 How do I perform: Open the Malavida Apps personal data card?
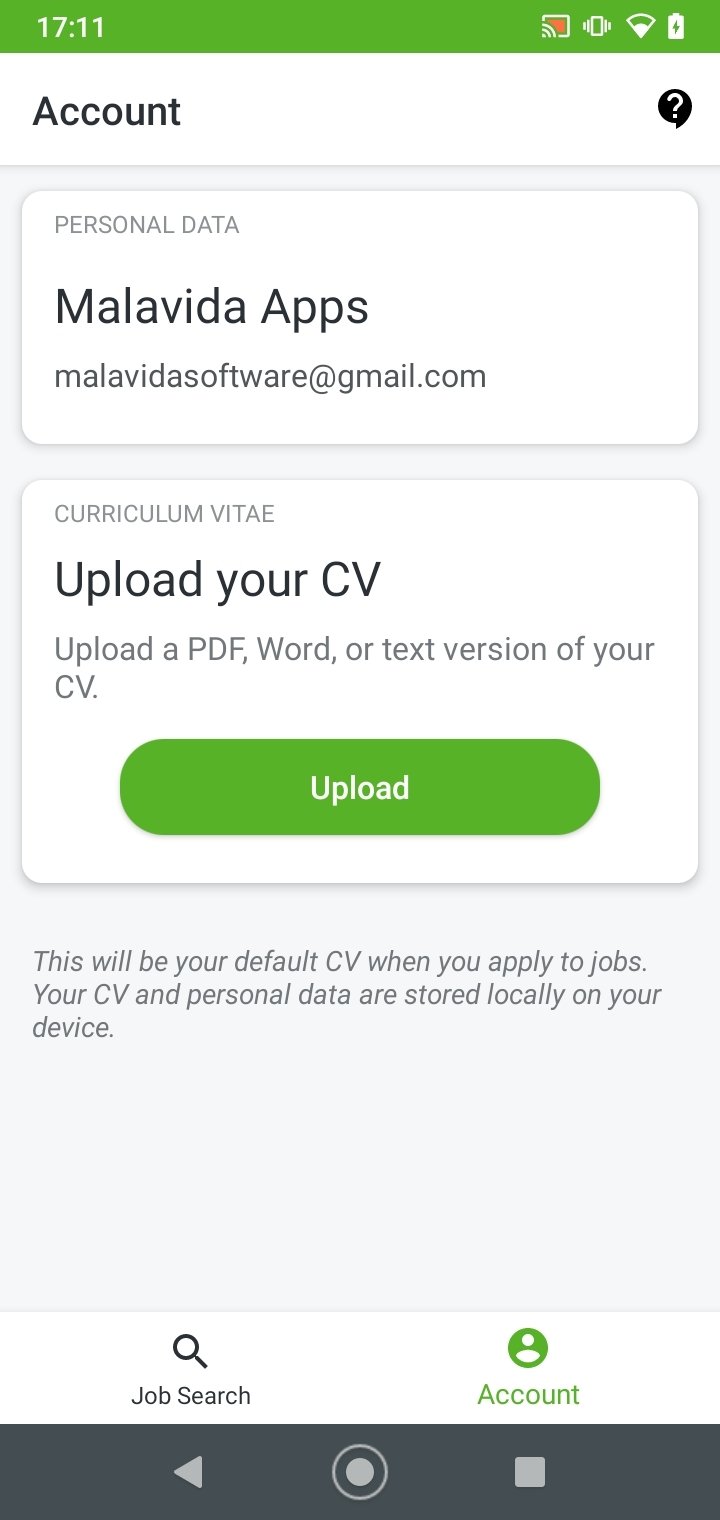360,317
